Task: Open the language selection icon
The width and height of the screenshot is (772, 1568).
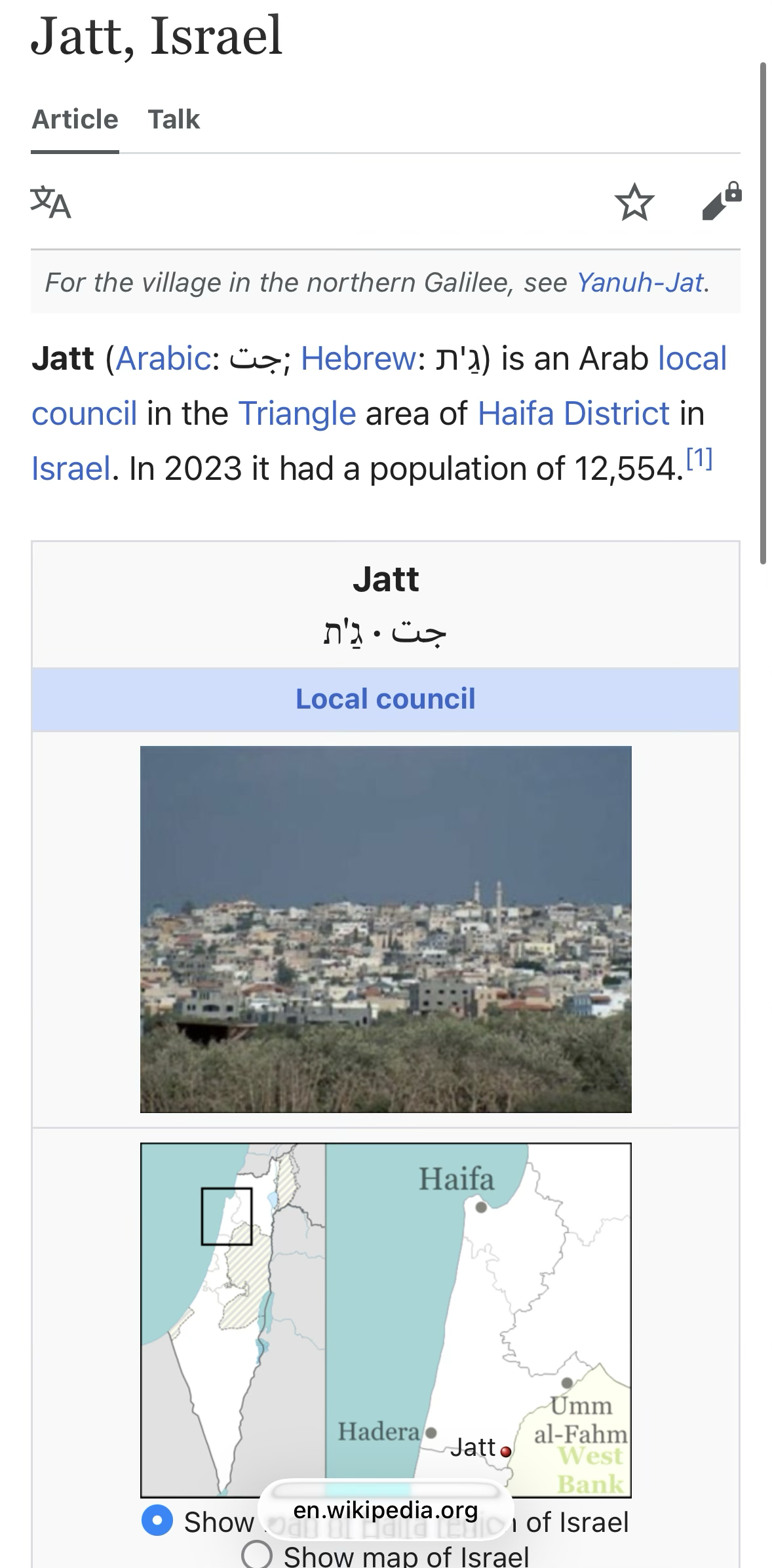Action: click(50, 203)
